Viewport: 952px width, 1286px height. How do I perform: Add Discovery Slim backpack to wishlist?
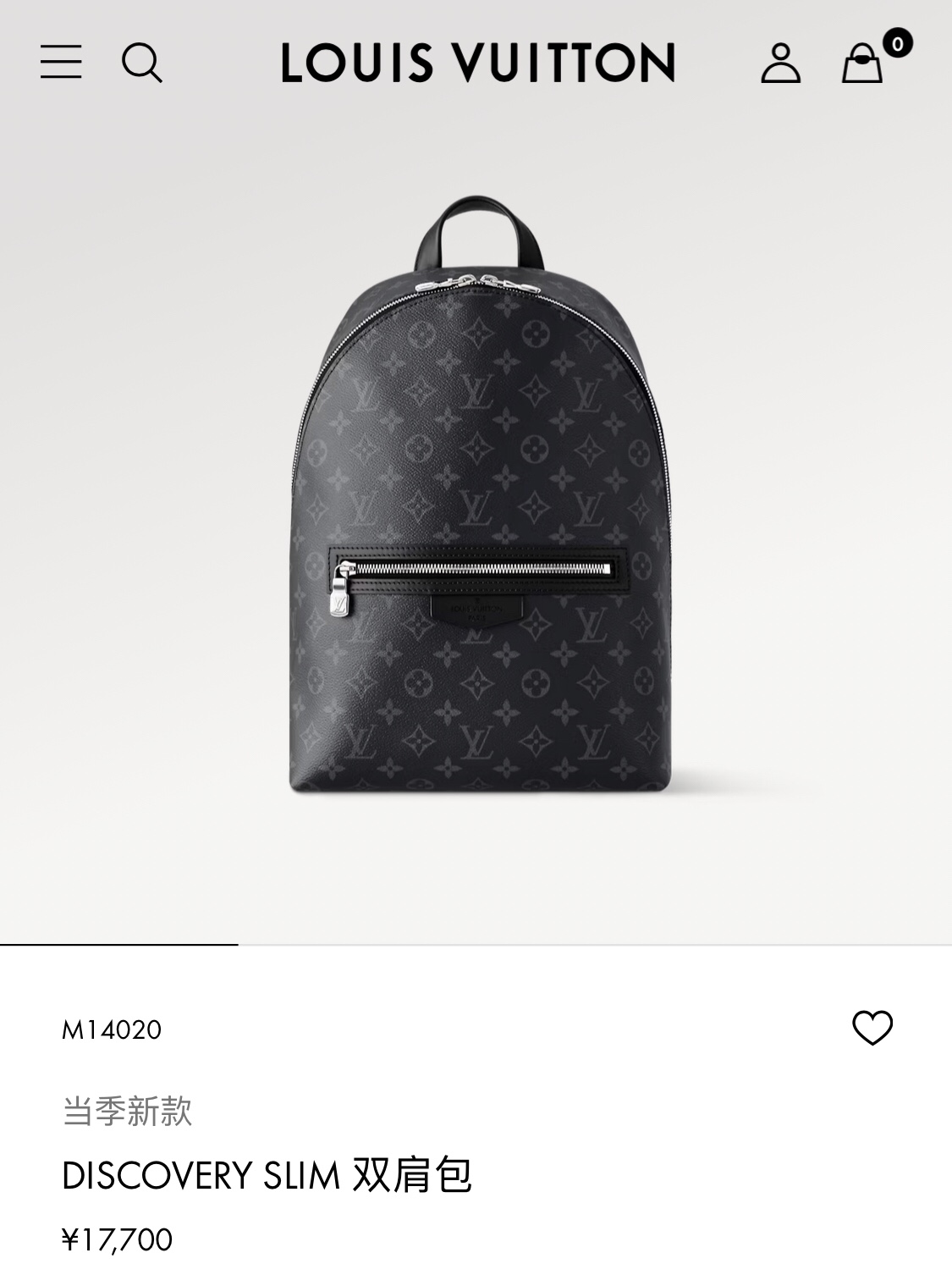(x=872, y=1028)
